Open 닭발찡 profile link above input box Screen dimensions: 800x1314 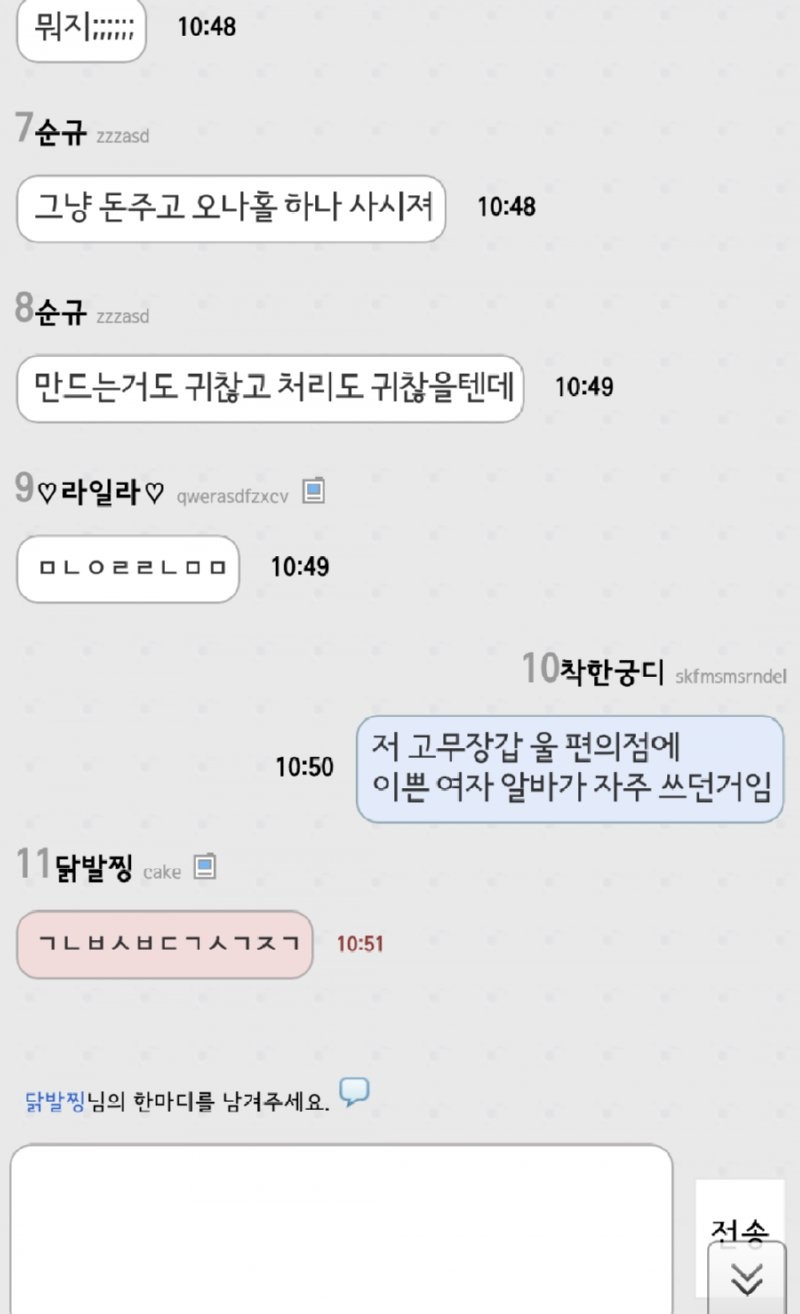56,1105
